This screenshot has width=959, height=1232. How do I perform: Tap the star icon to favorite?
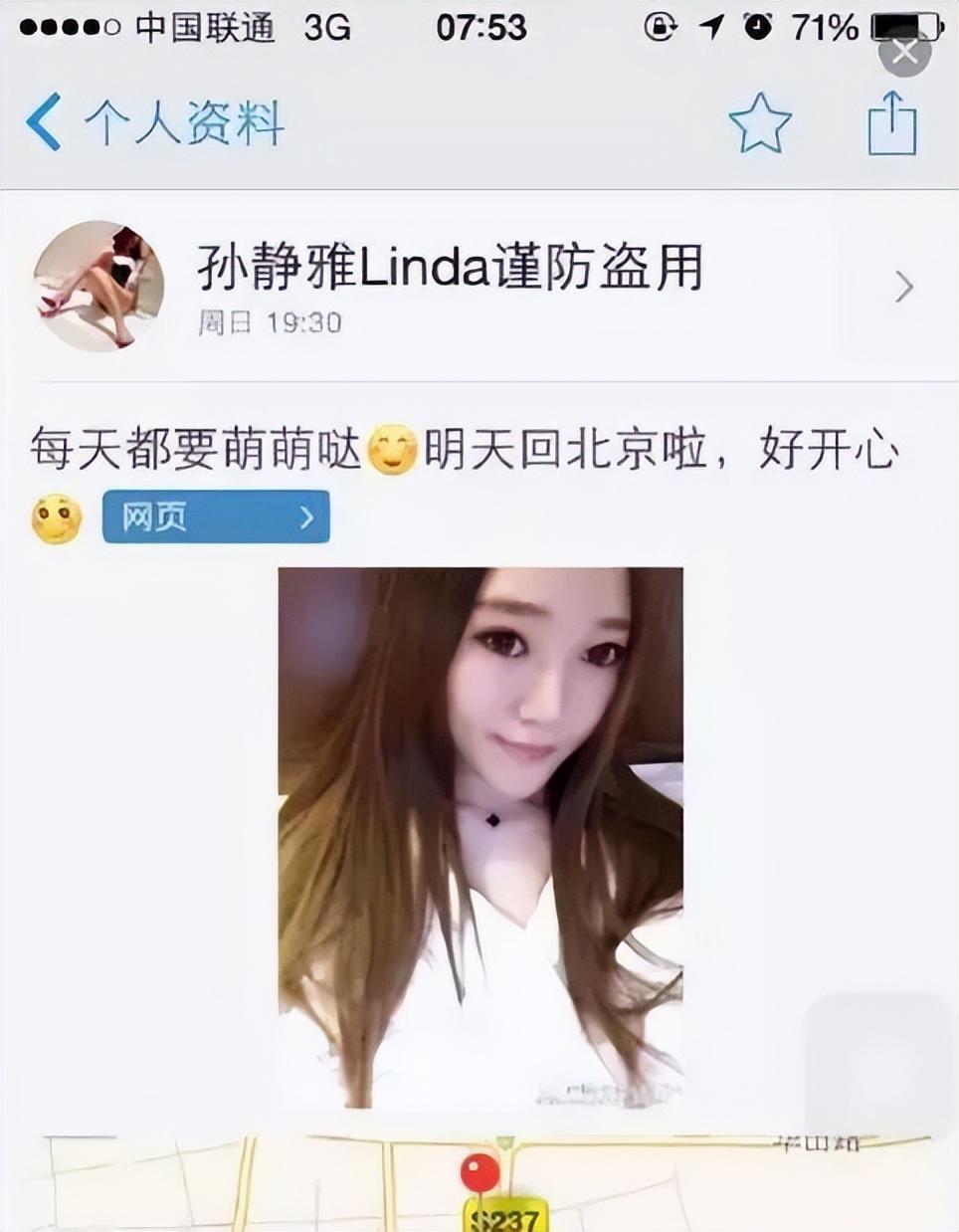click(x=759, y=121)
